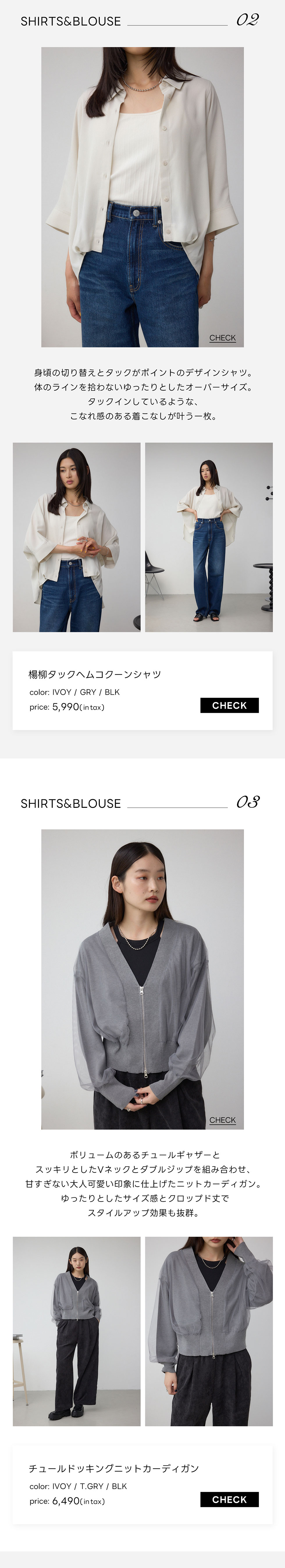285x1568 pixels.
Task: Tap black CHECK button for チュールドッキングニットカーディガン
Action: pyautogui.click(x=229, y=1499)
